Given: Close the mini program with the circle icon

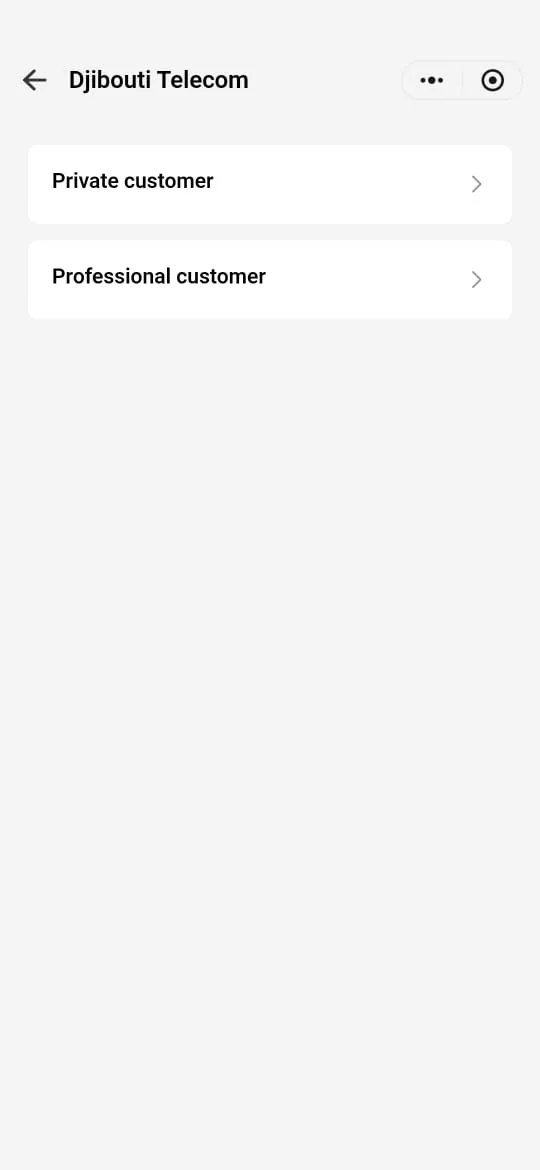Looking at the screenshot, I should point(492,80).
